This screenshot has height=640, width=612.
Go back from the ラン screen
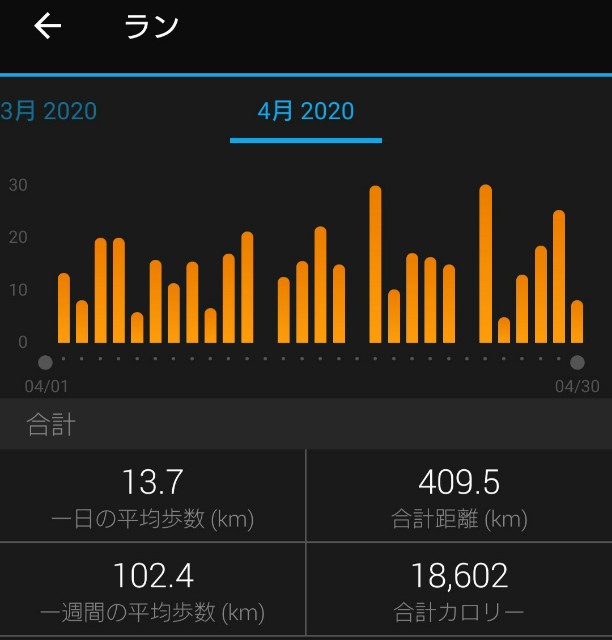click(x=47, y=27)
